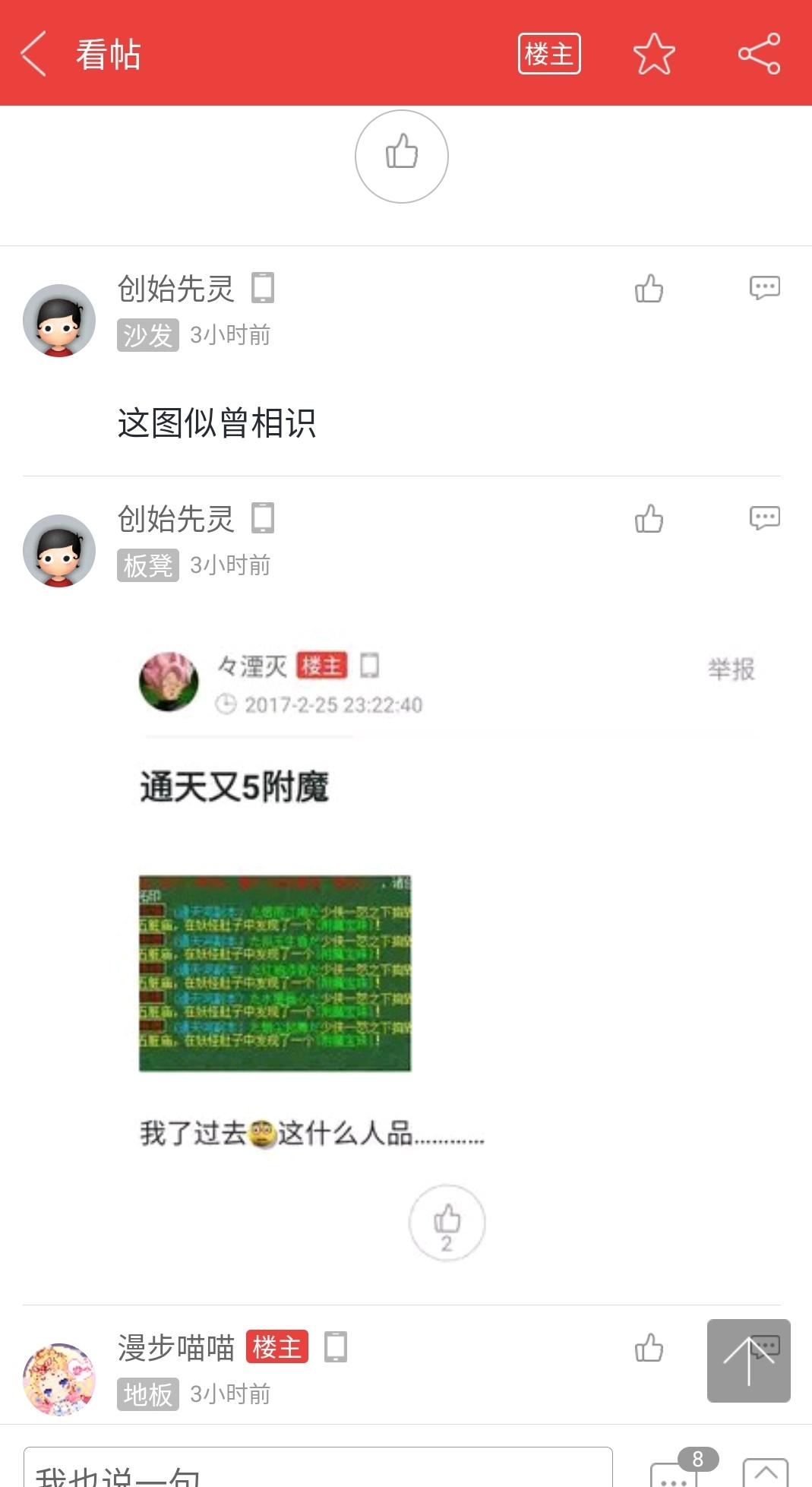The height and width of the screenshot is (1487, 812).
Task: Reply to the 板凳 comment by 创始先灵
Action: coord(764,518)
